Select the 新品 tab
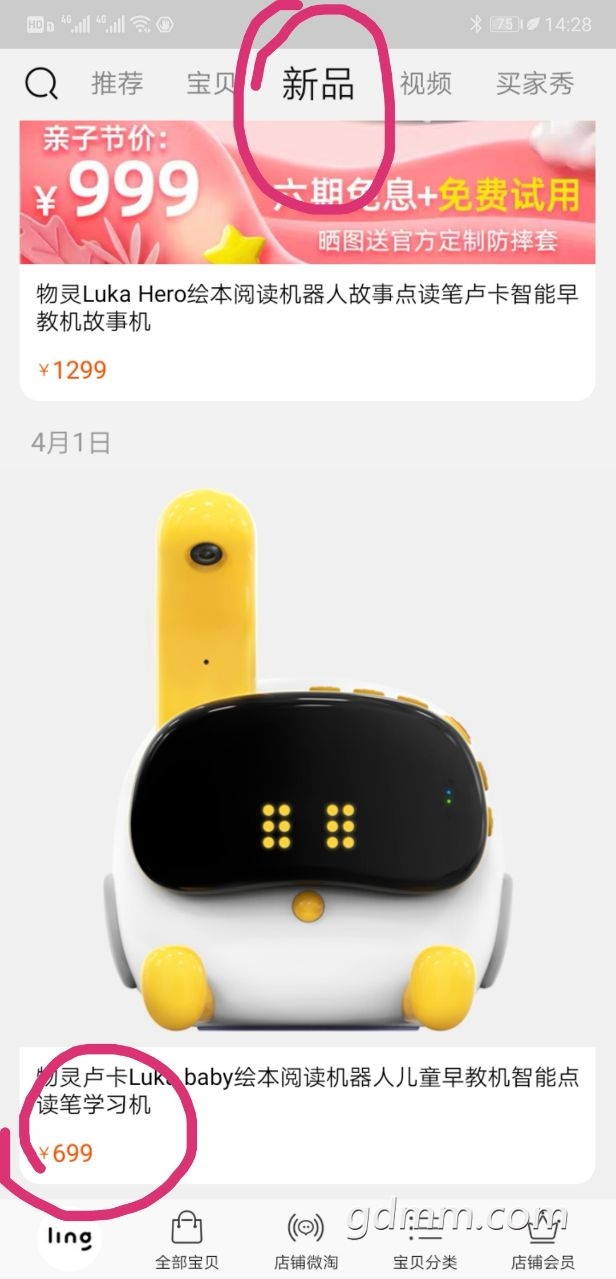 (318, 83)
